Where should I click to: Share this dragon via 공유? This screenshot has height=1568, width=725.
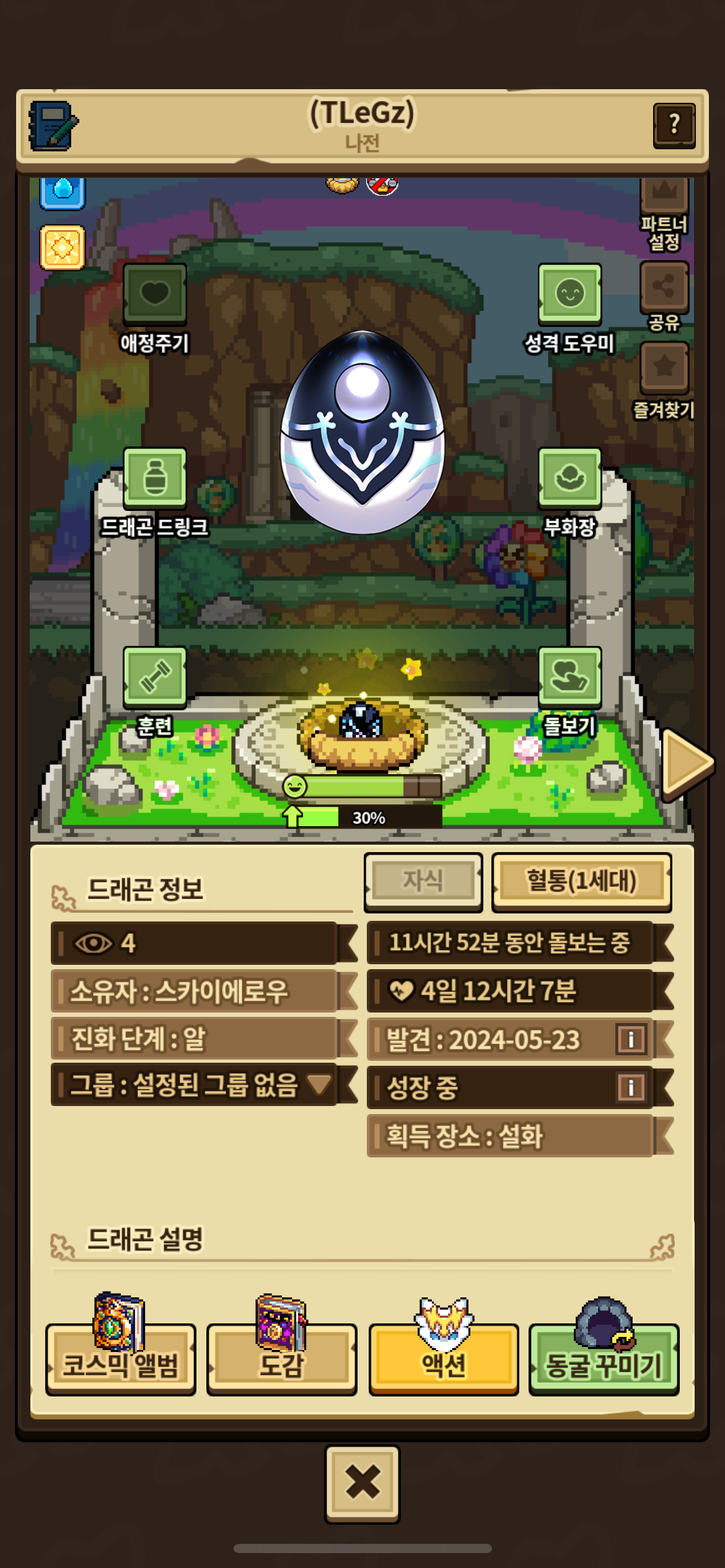coord(664,287)
